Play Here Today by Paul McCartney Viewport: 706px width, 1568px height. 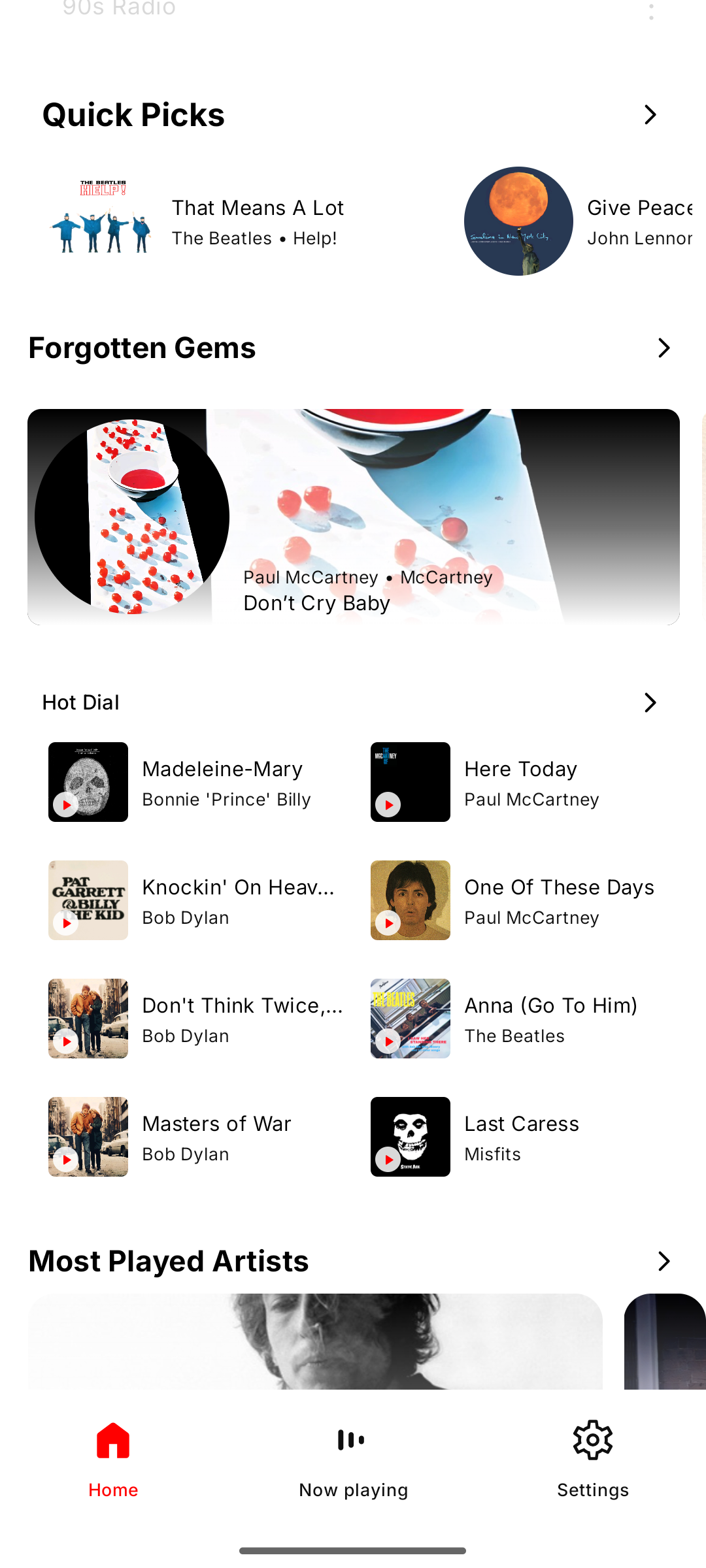516,783
